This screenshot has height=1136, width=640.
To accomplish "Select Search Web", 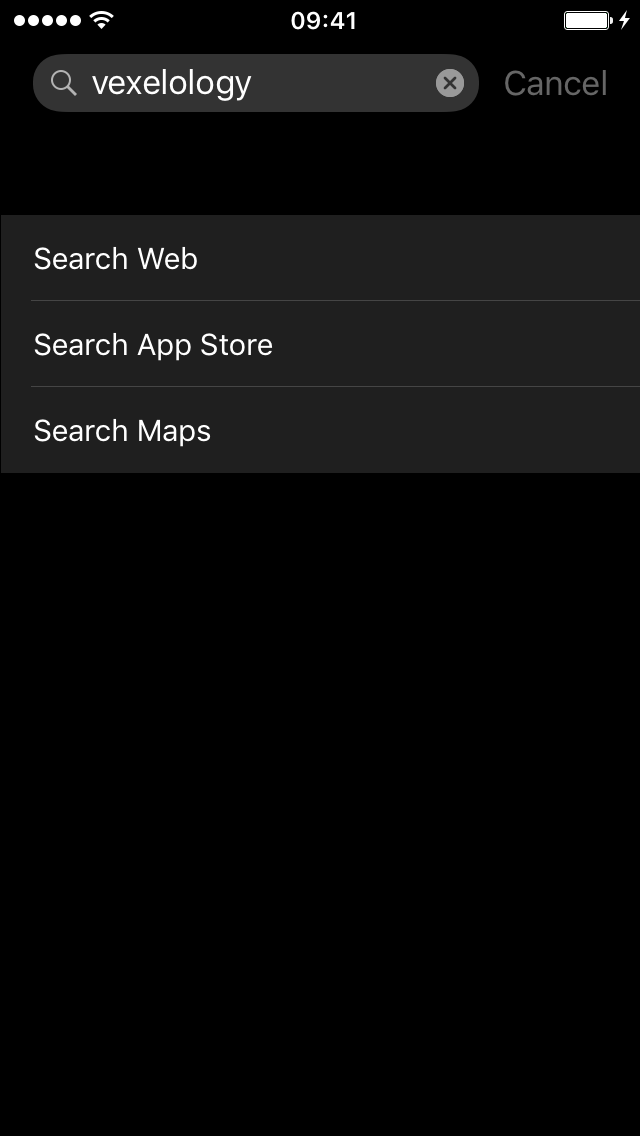I will click(x=320, y=258).
